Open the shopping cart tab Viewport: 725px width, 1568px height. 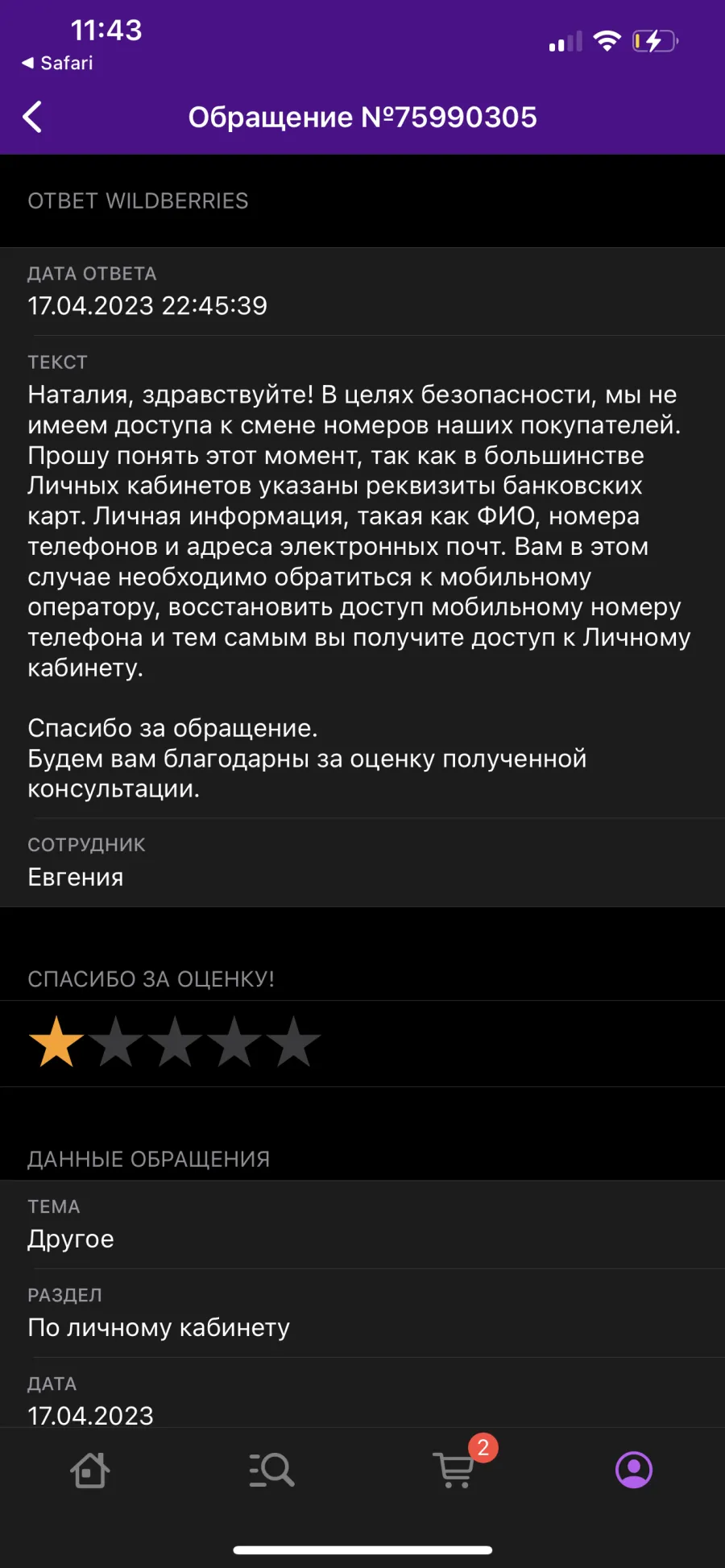tap(455, 1470)
